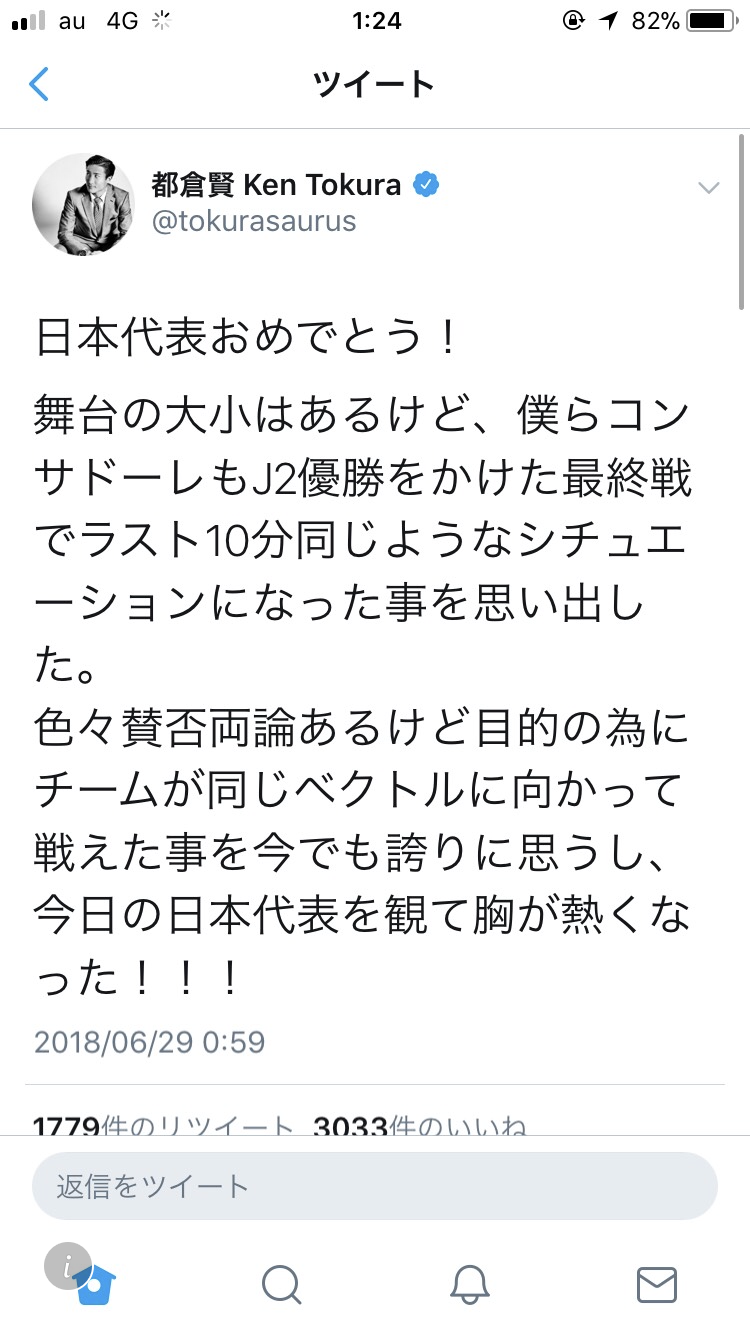
Task: Switch to the Home tab
Action: coord(95,1283)
